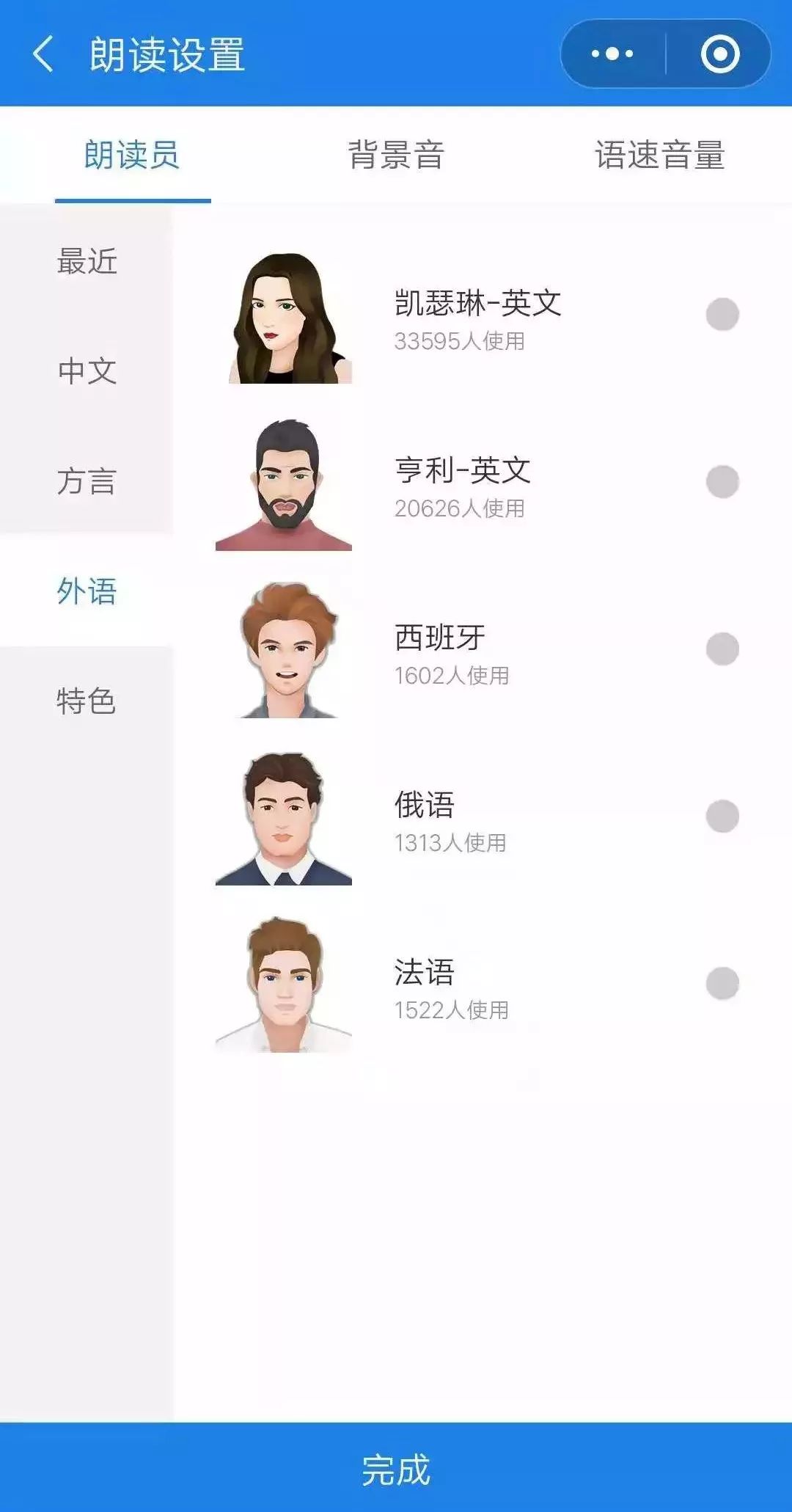Screen dimensions: 792x1512
Task: Select 凯瑟琳-英文 as reader
Action: point(722,315)
